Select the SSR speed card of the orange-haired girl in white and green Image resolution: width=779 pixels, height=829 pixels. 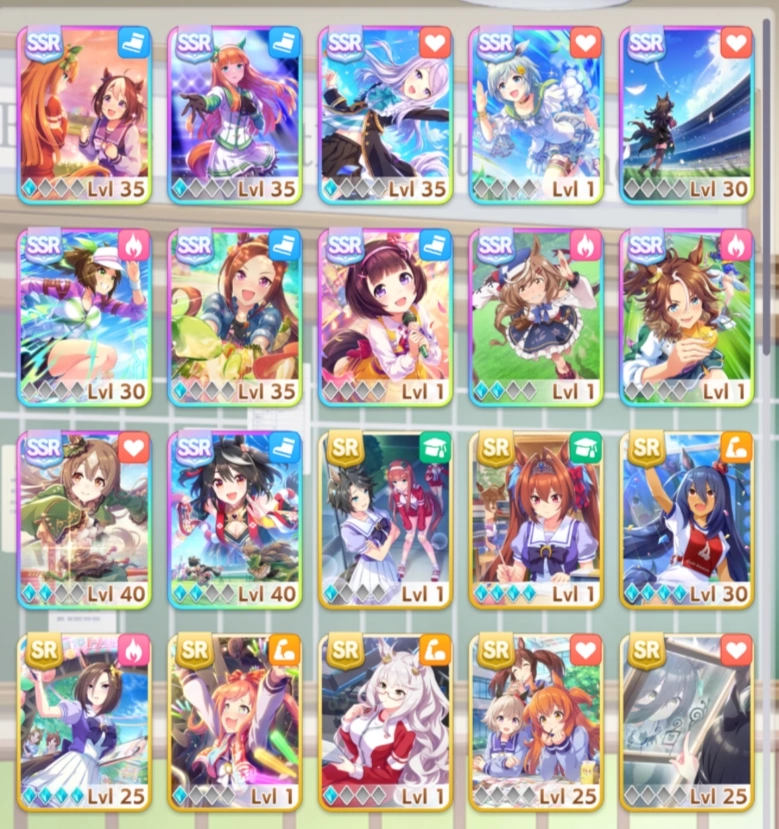(235, 115)
